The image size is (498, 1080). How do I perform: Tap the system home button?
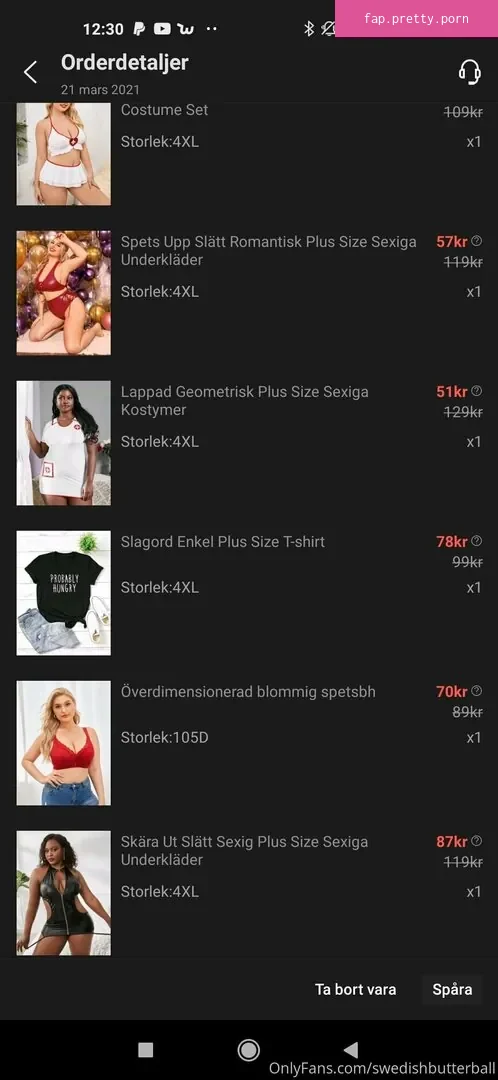[x=249, y=1050]
